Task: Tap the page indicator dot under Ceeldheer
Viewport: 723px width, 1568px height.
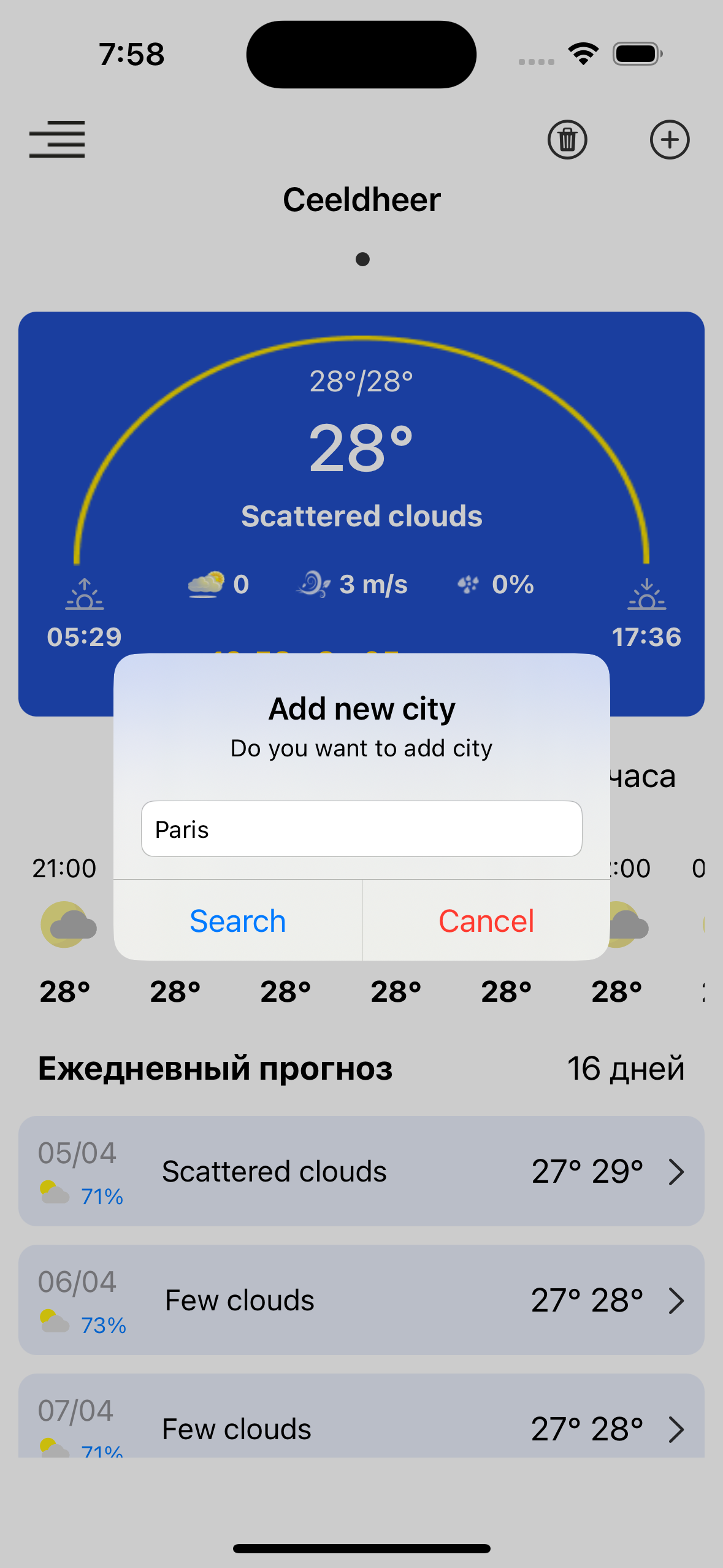Action: [362, 259]
